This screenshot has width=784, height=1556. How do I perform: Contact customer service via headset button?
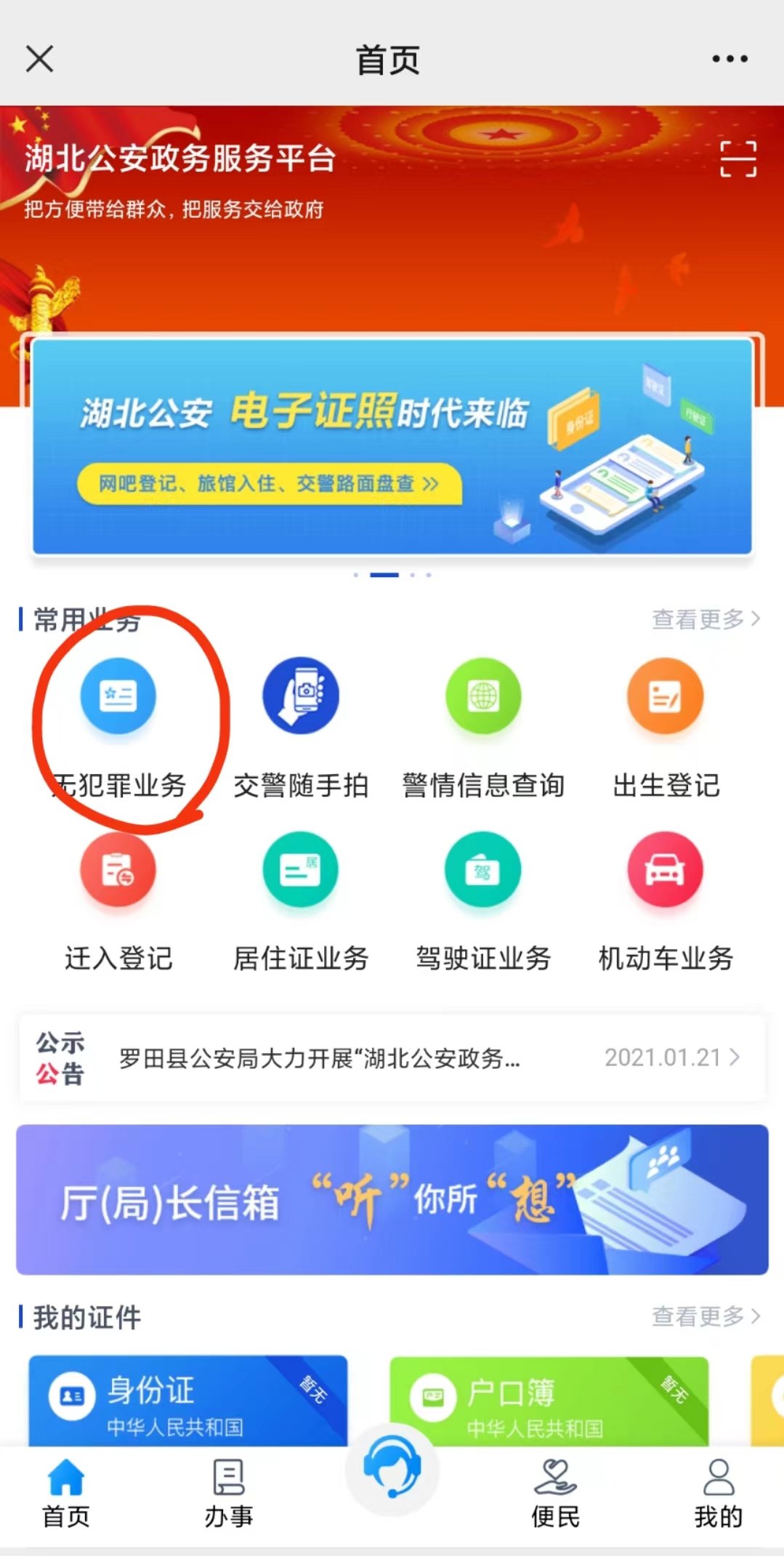pyautogui.click(x=392, y=1469)
